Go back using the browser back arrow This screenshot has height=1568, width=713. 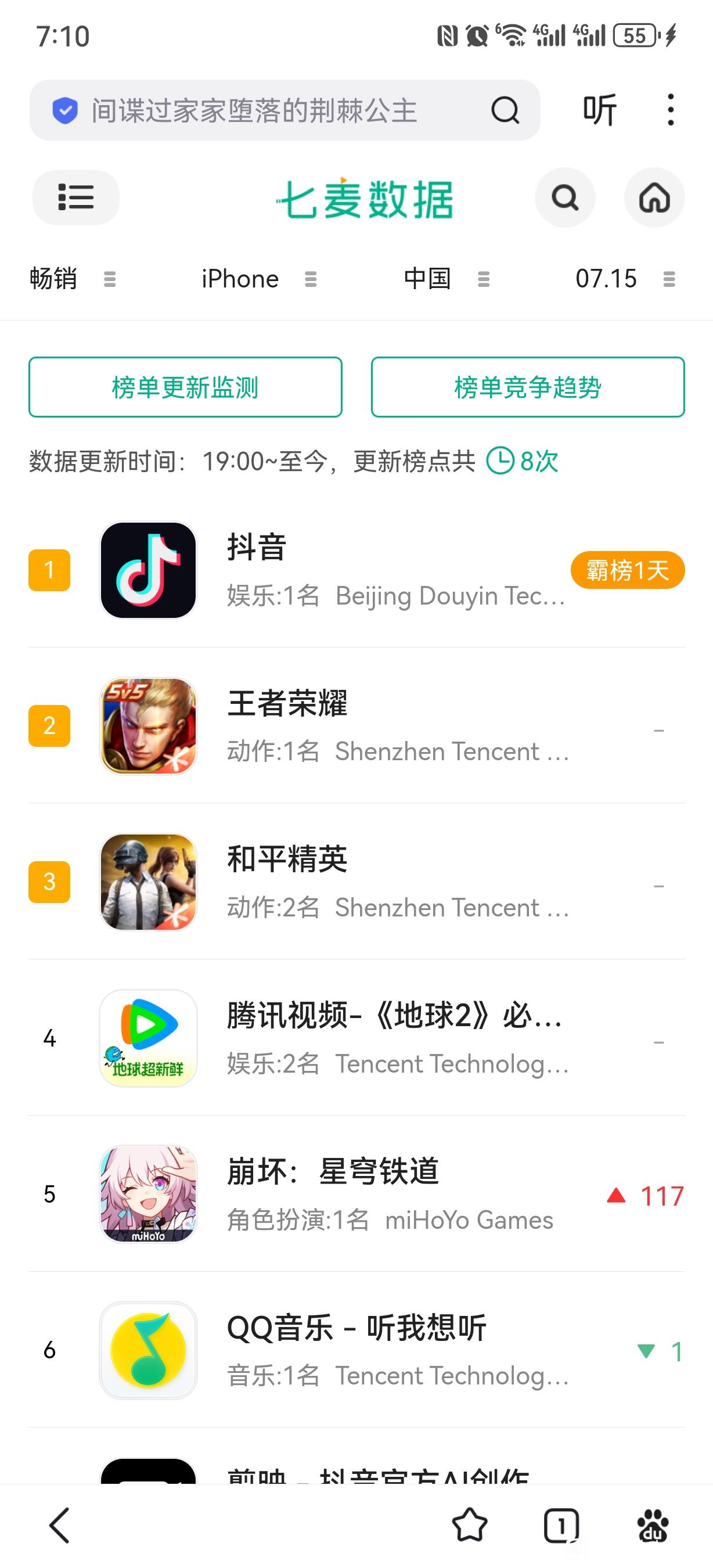(x=60, y=1526)
